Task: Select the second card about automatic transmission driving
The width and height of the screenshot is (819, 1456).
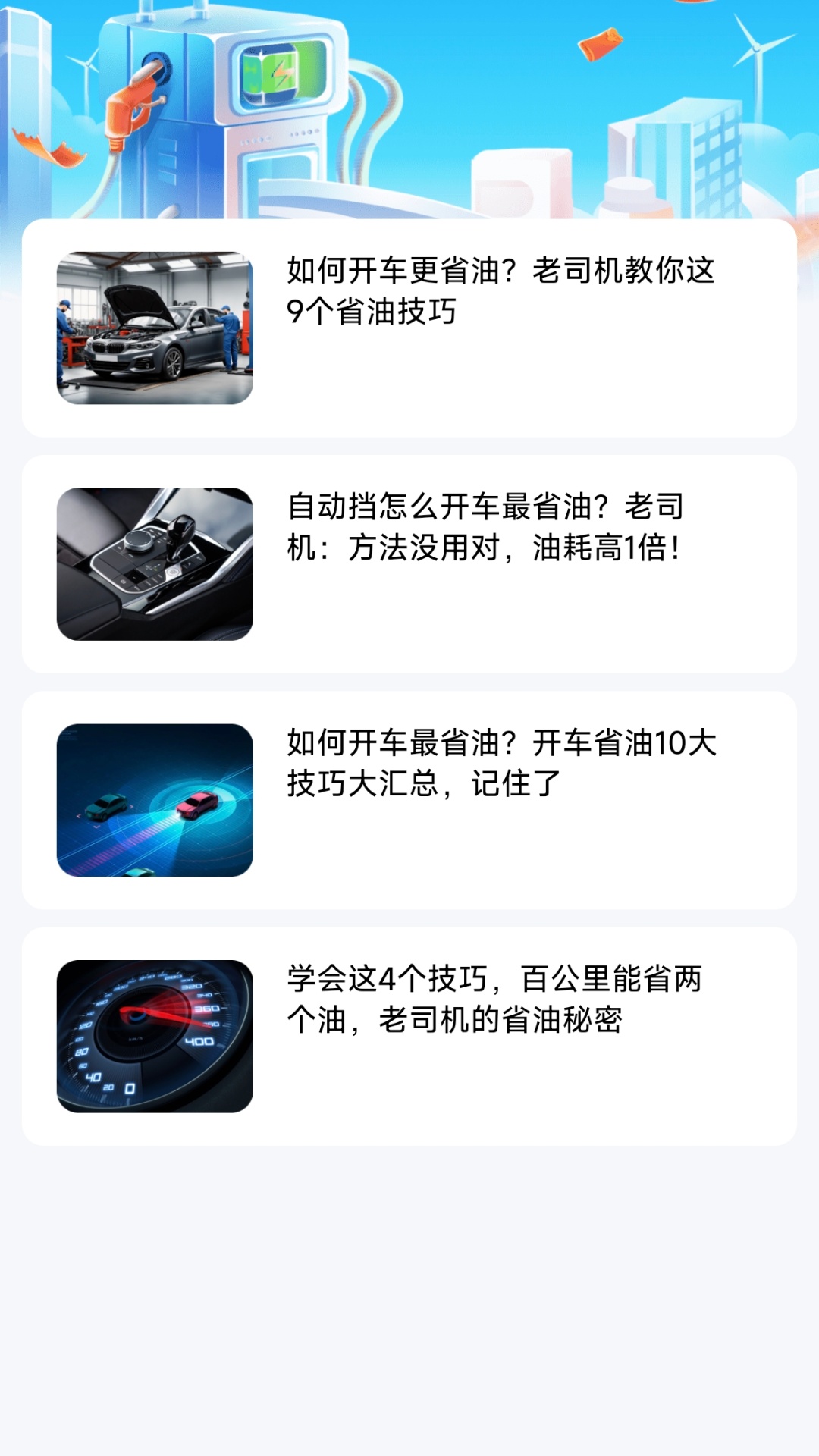Action: coord(409,561)
